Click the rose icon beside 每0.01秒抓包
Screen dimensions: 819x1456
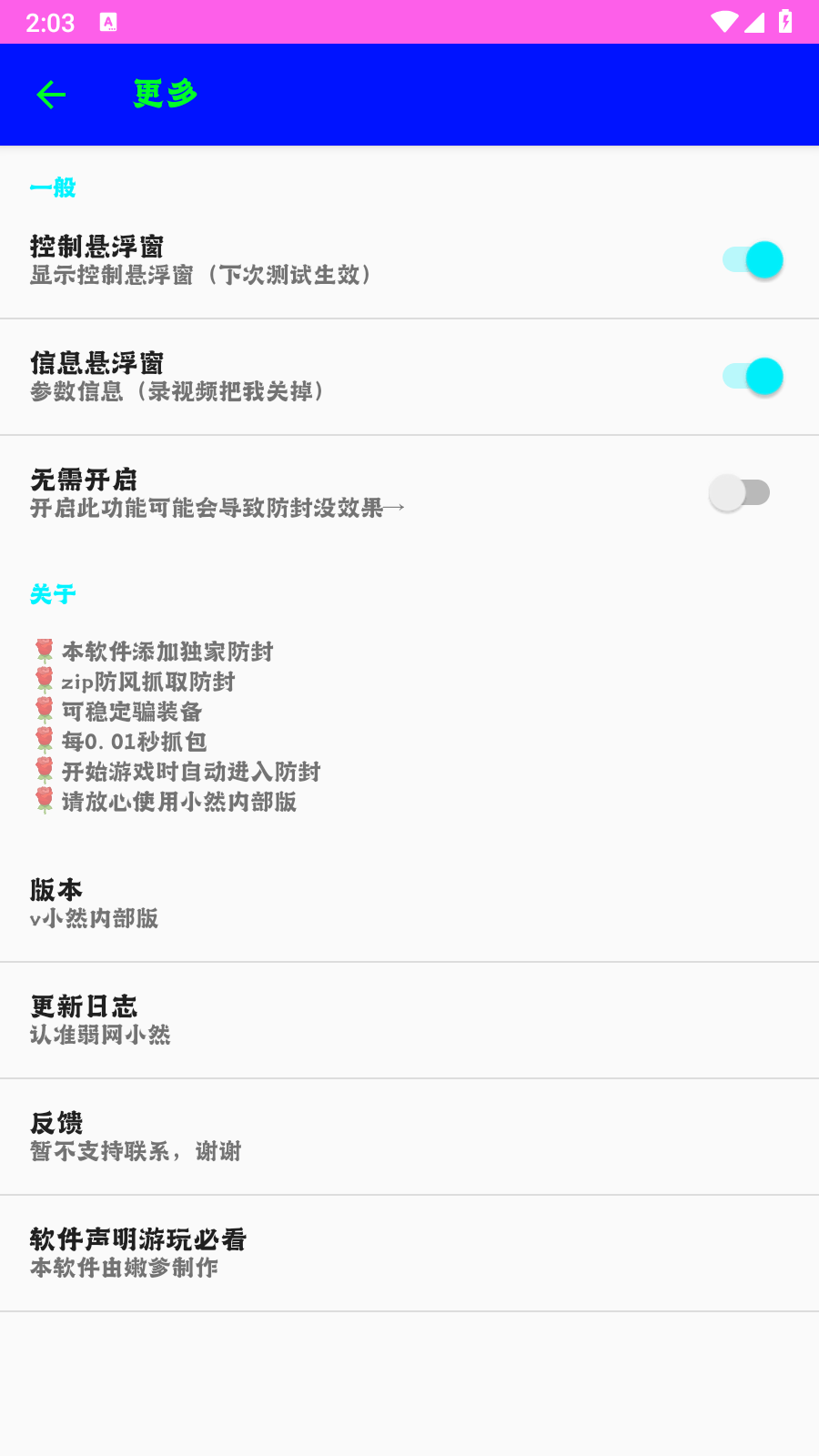click(43, 742)
